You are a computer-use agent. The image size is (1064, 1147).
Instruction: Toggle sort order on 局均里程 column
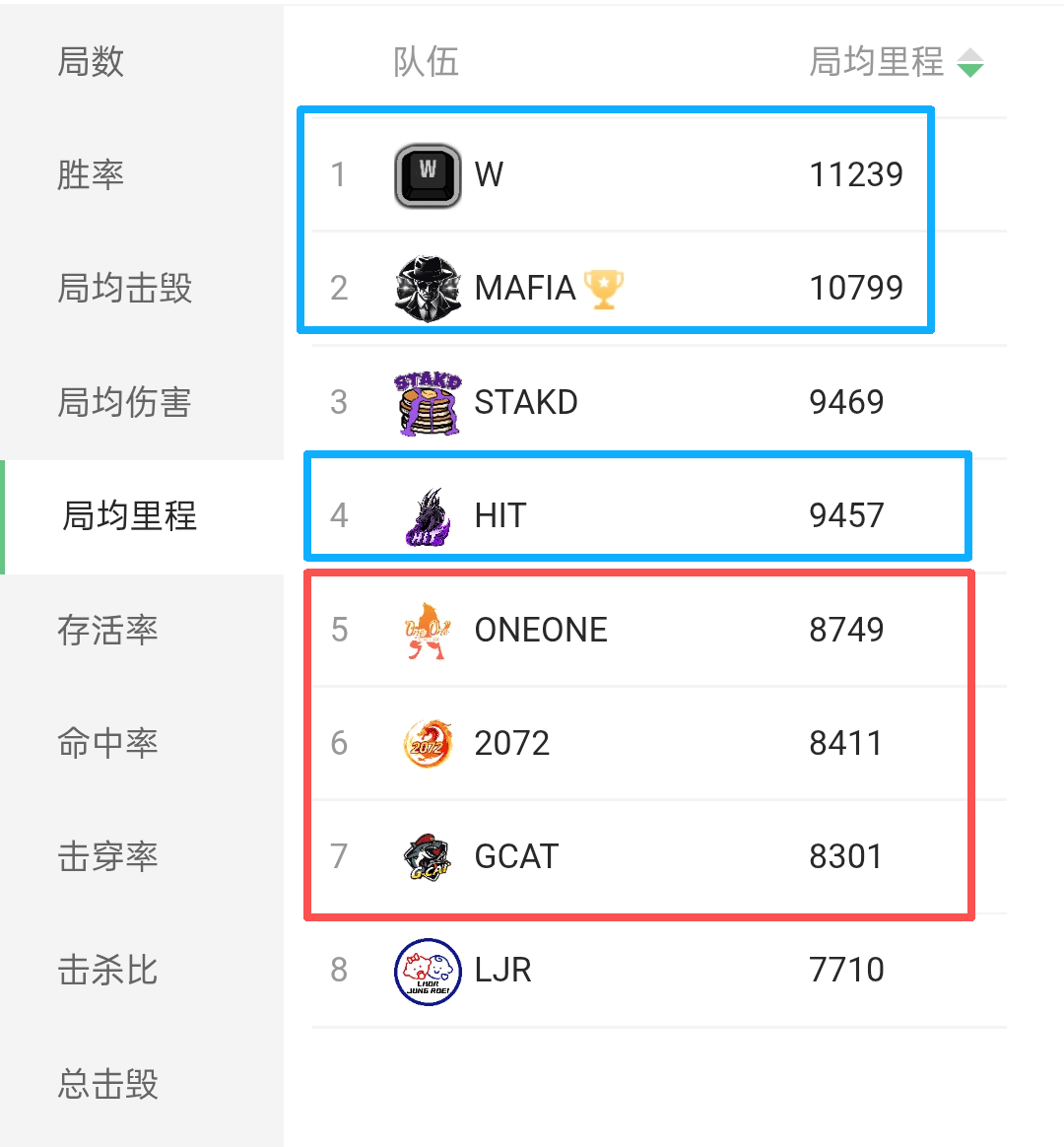click(895, 62)
